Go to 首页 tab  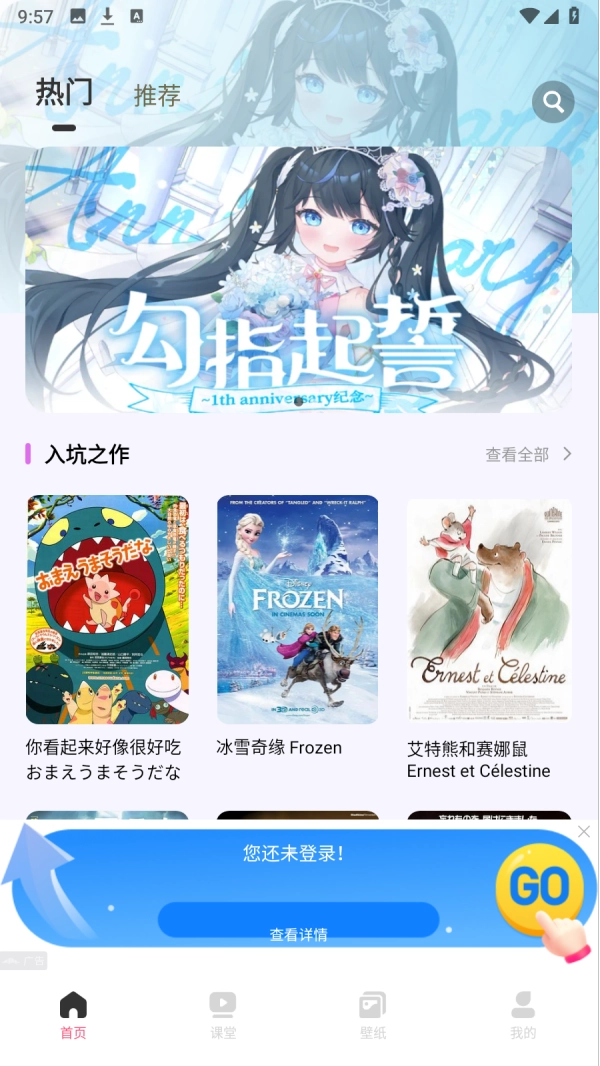(73, 1015)
